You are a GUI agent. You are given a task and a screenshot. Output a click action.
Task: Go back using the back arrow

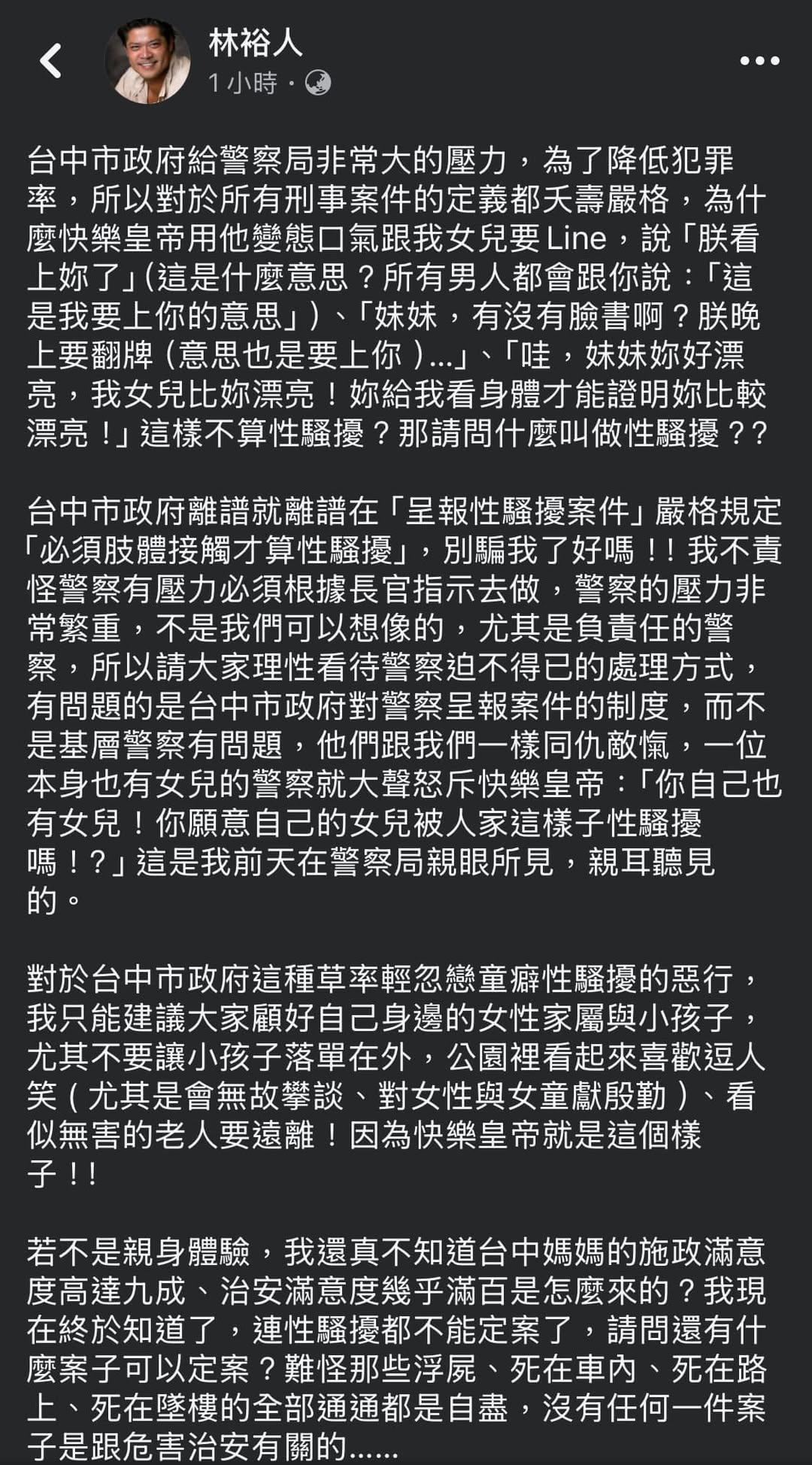pyautogui.click(x=50, y=61)
